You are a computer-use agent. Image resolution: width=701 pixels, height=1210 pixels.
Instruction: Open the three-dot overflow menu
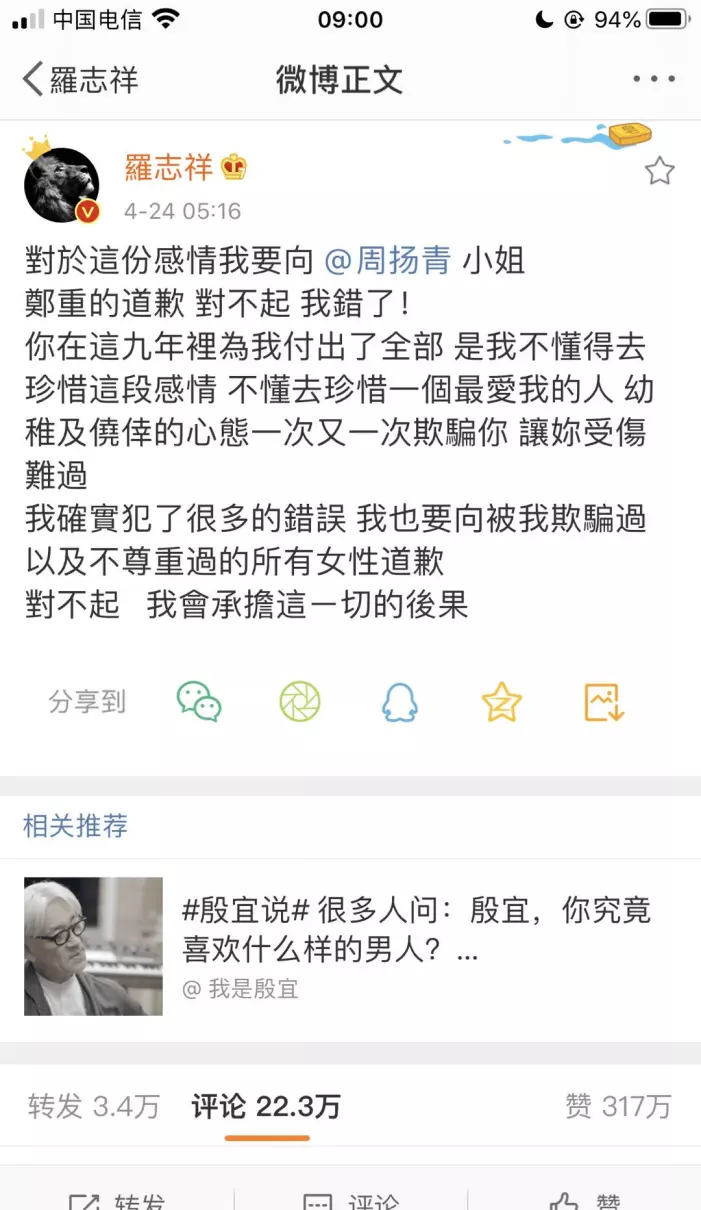pyautogui.click(x=653, y=79)
